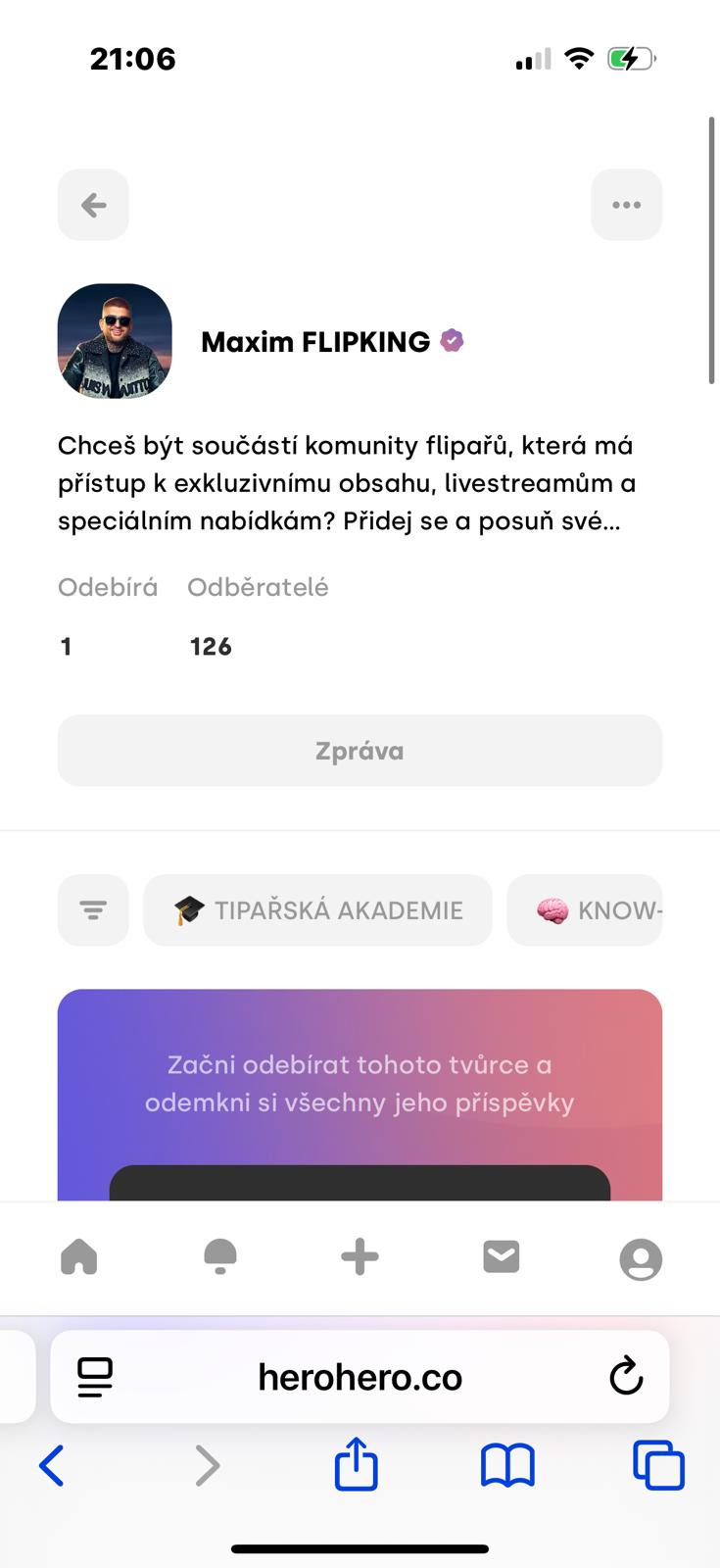Open Maxim FLIPKING's profile picture
This screenshot has width=720, height=1568.
[x=115, y=341]
